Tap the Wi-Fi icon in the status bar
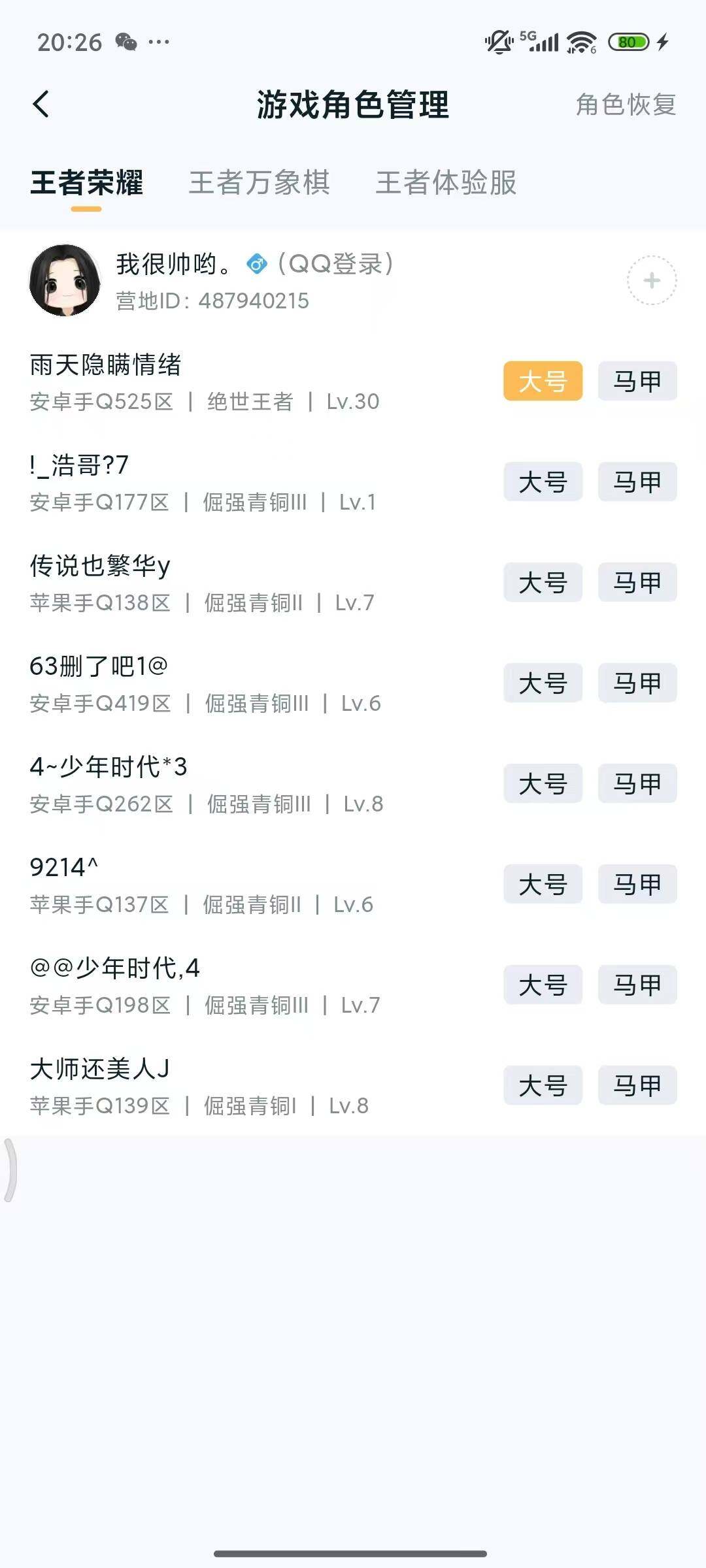The height and width of the screenshot is (1568, 706). click(x=580, y=41)
